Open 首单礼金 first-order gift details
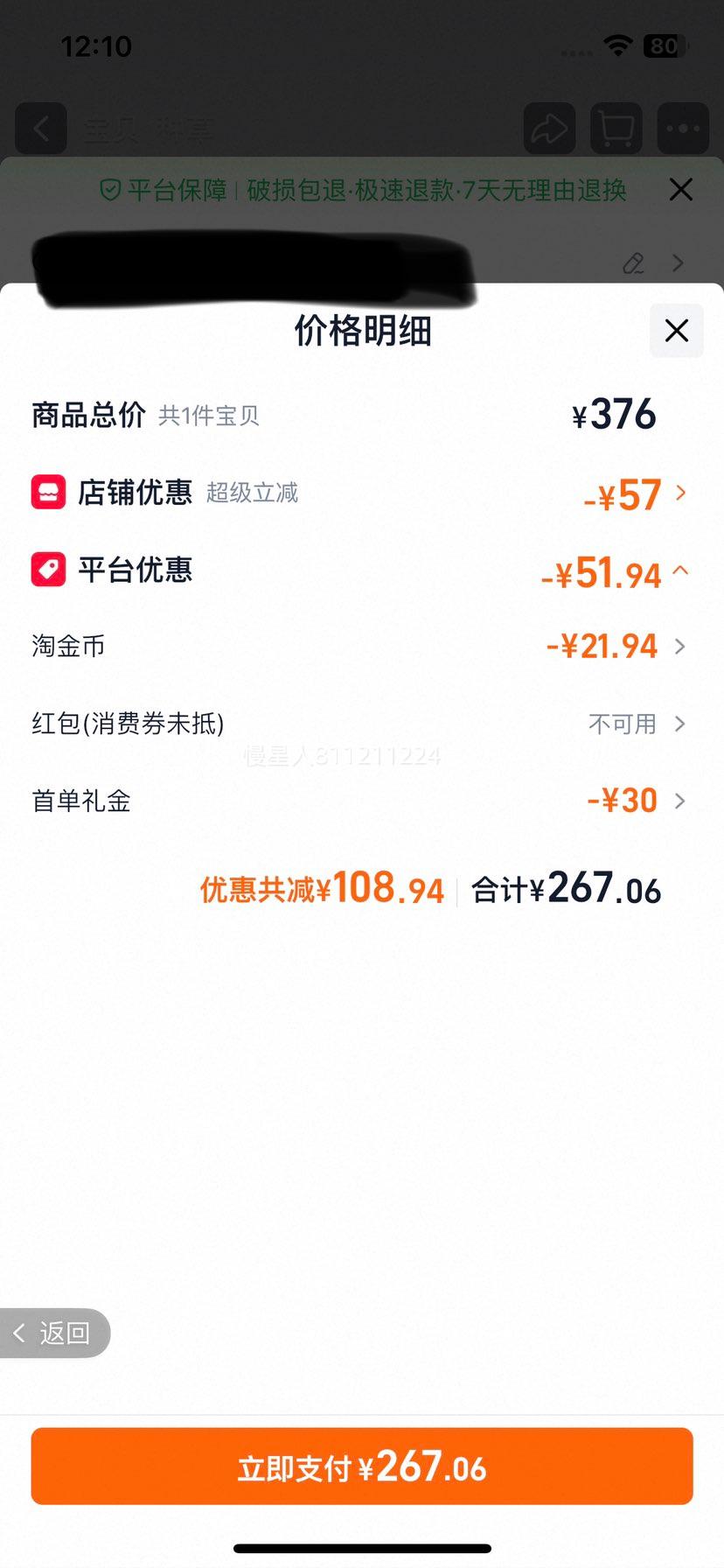 [x=361, y=801]
